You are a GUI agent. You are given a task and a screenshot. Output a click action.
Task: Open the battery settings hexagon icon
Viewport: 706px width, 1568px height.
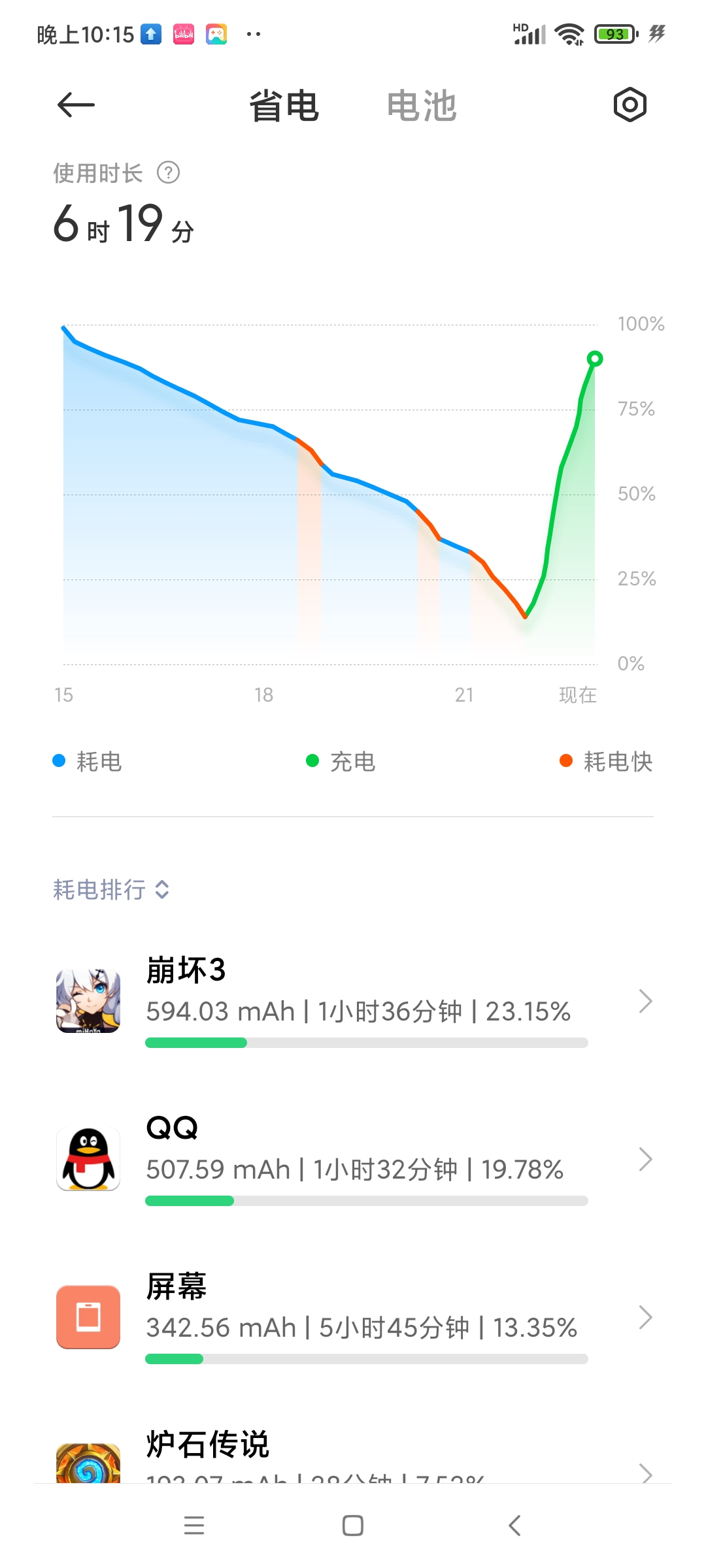pyautogui.click(x=630, y=105)
